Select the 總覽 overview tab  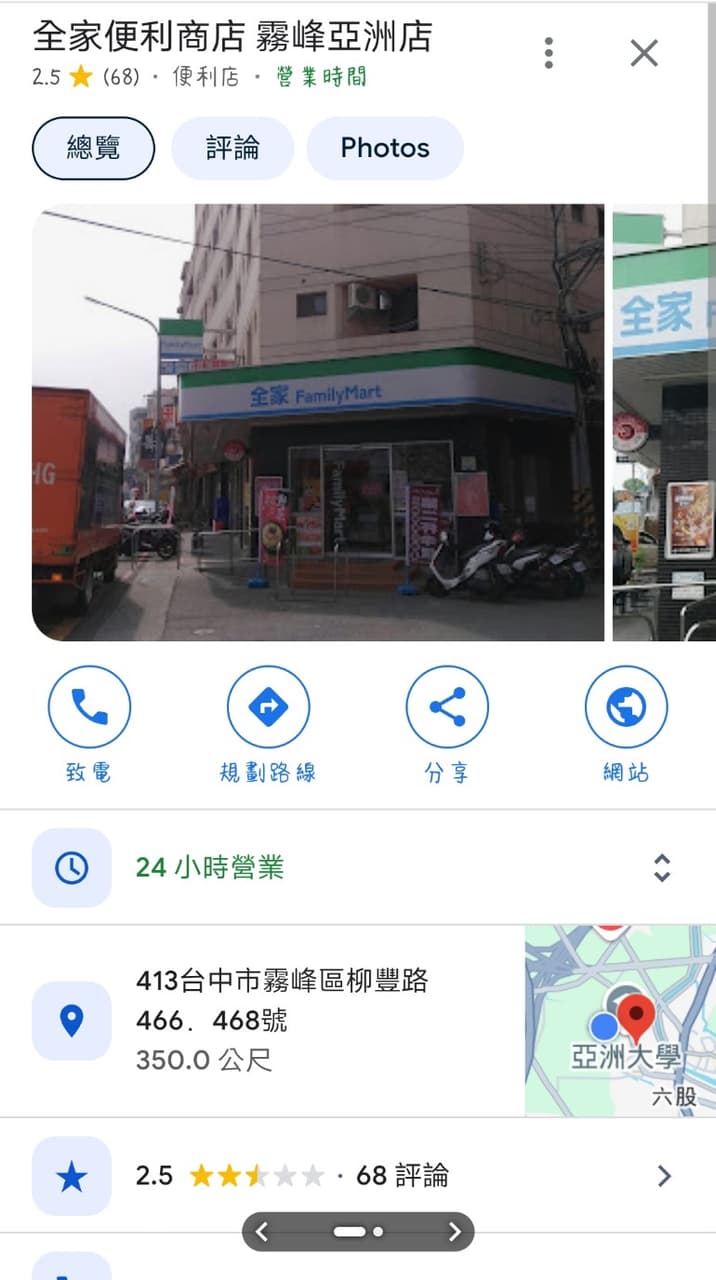click(93, 148)
